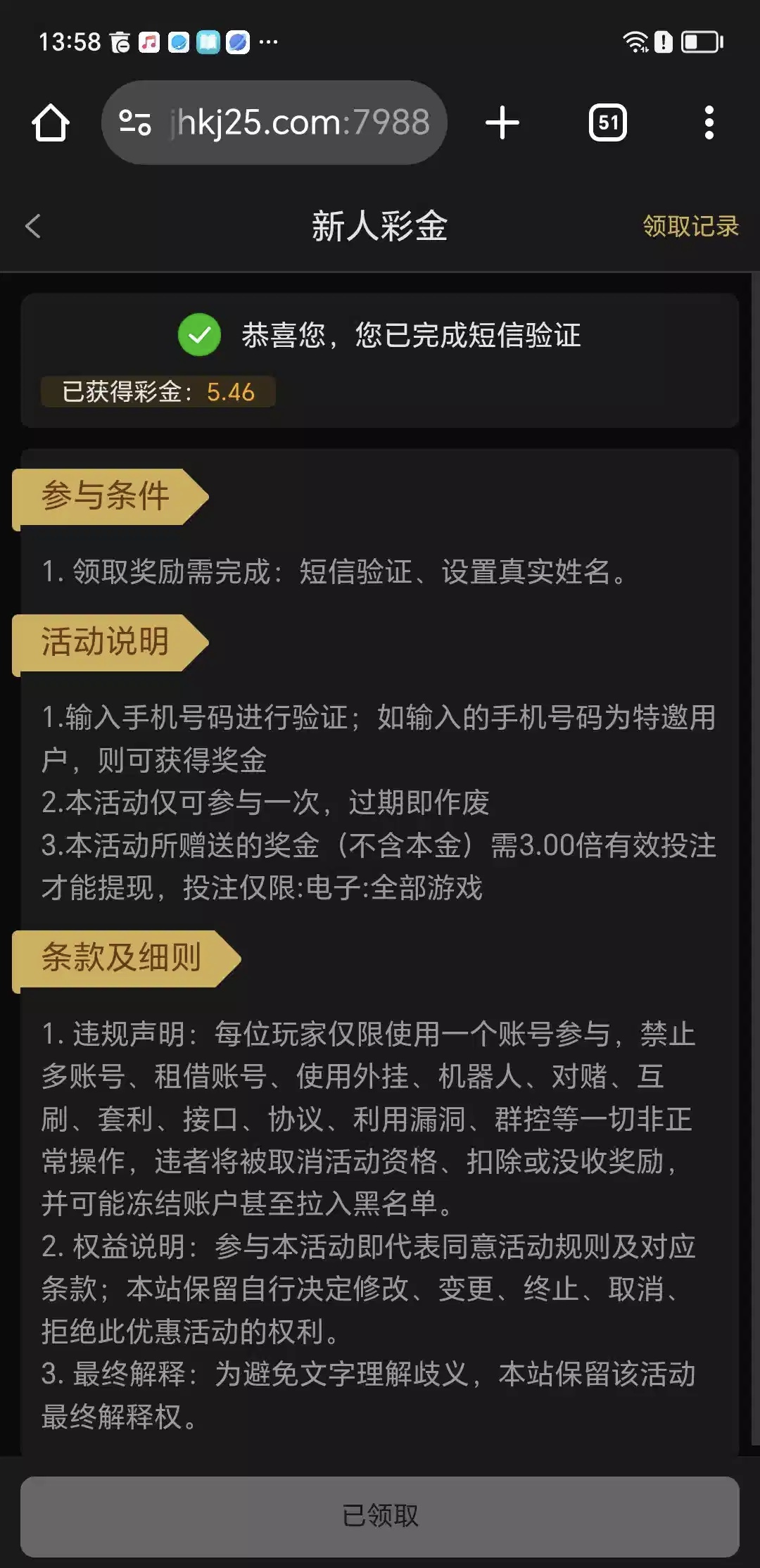Open the browser overflow menu
The width and height of the screenshot is (760, 1568).
[709, 122]
